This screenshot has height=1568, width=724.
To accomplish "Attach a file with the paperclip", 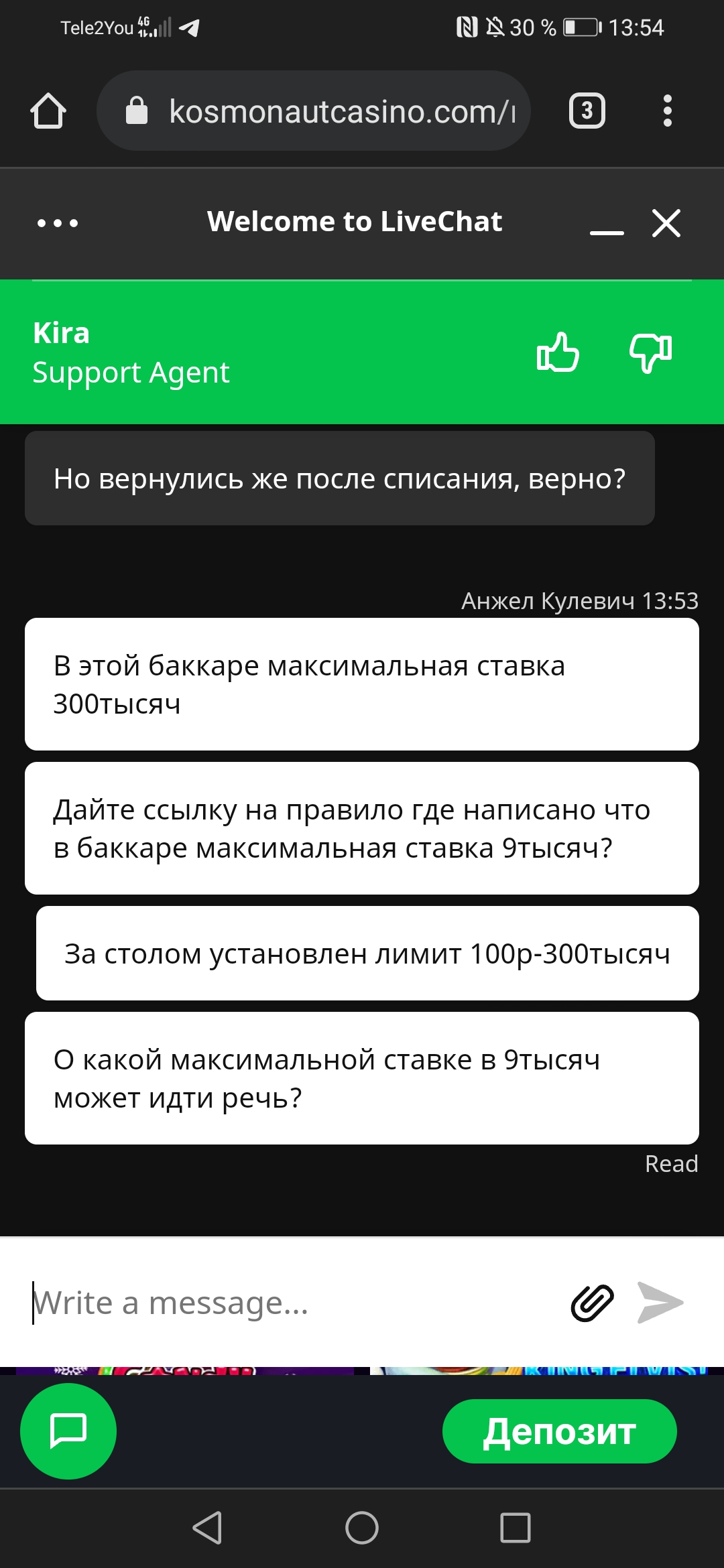I will point(592,1303).
